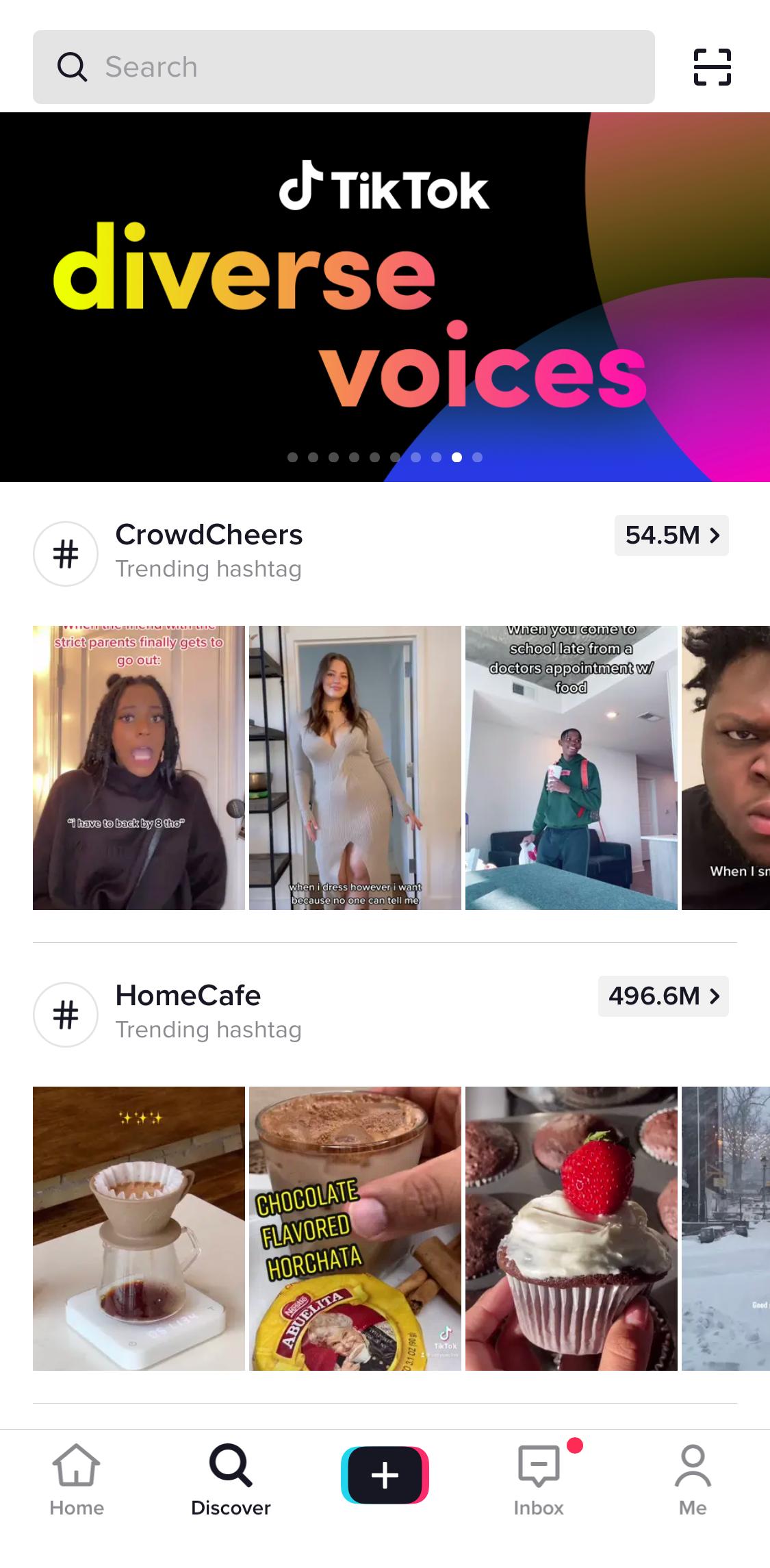View all 54.5M CrowdCheers videos

pyautogui.click(x=671, y=535)
